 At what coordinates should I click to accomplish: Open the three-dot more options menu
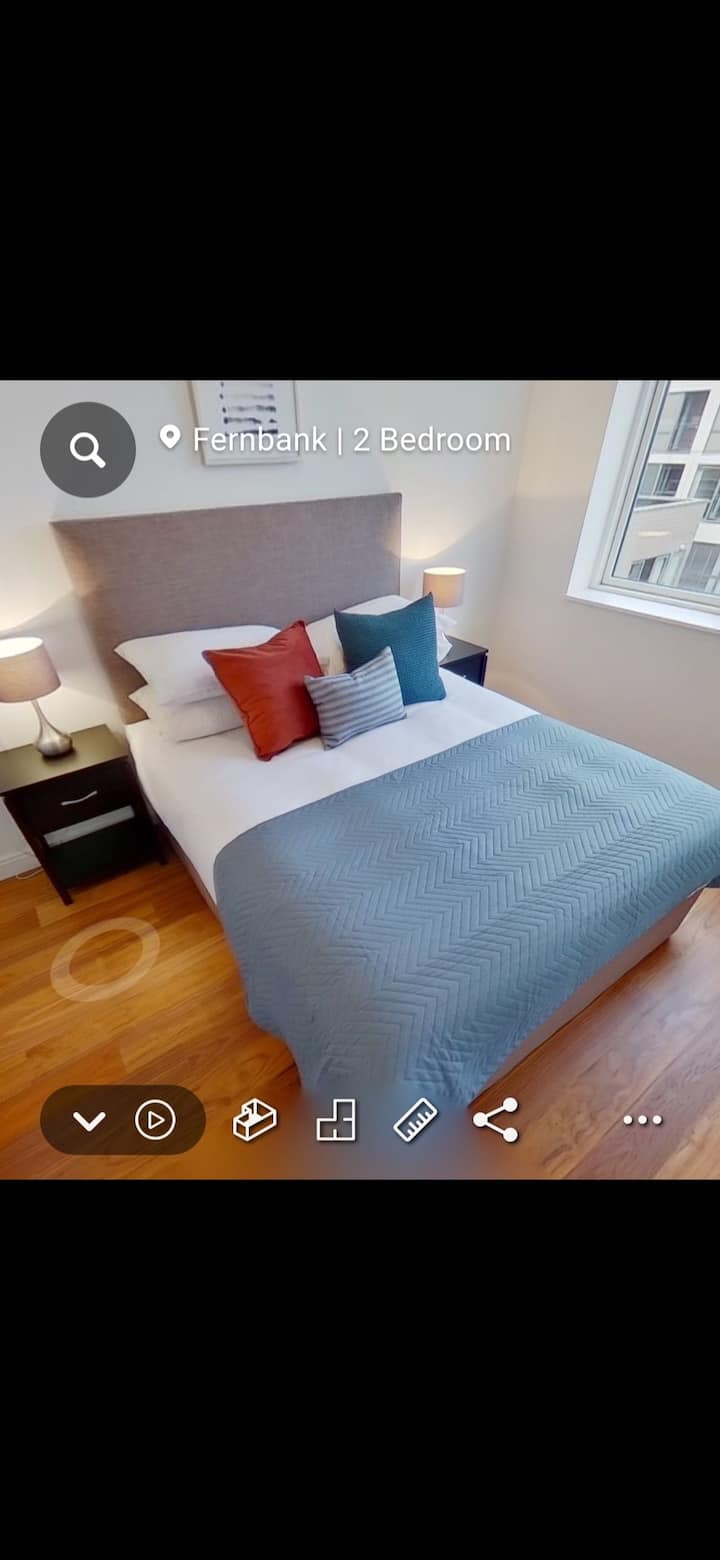(x=642, y=1120)
